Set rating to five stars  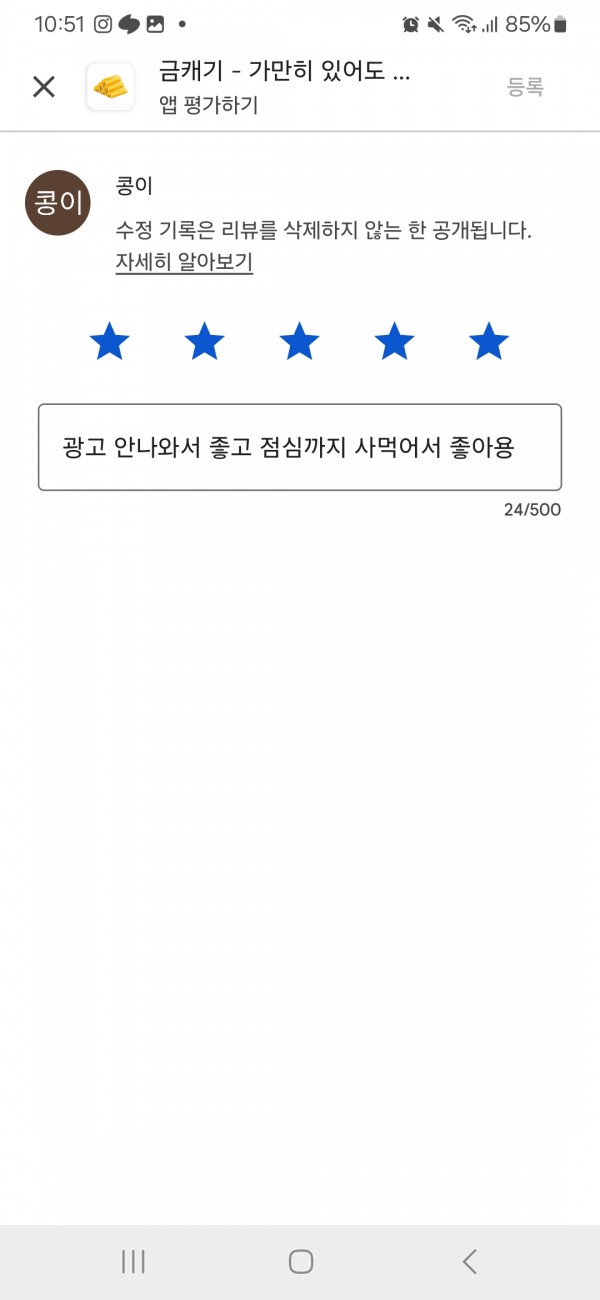[489, 342]
